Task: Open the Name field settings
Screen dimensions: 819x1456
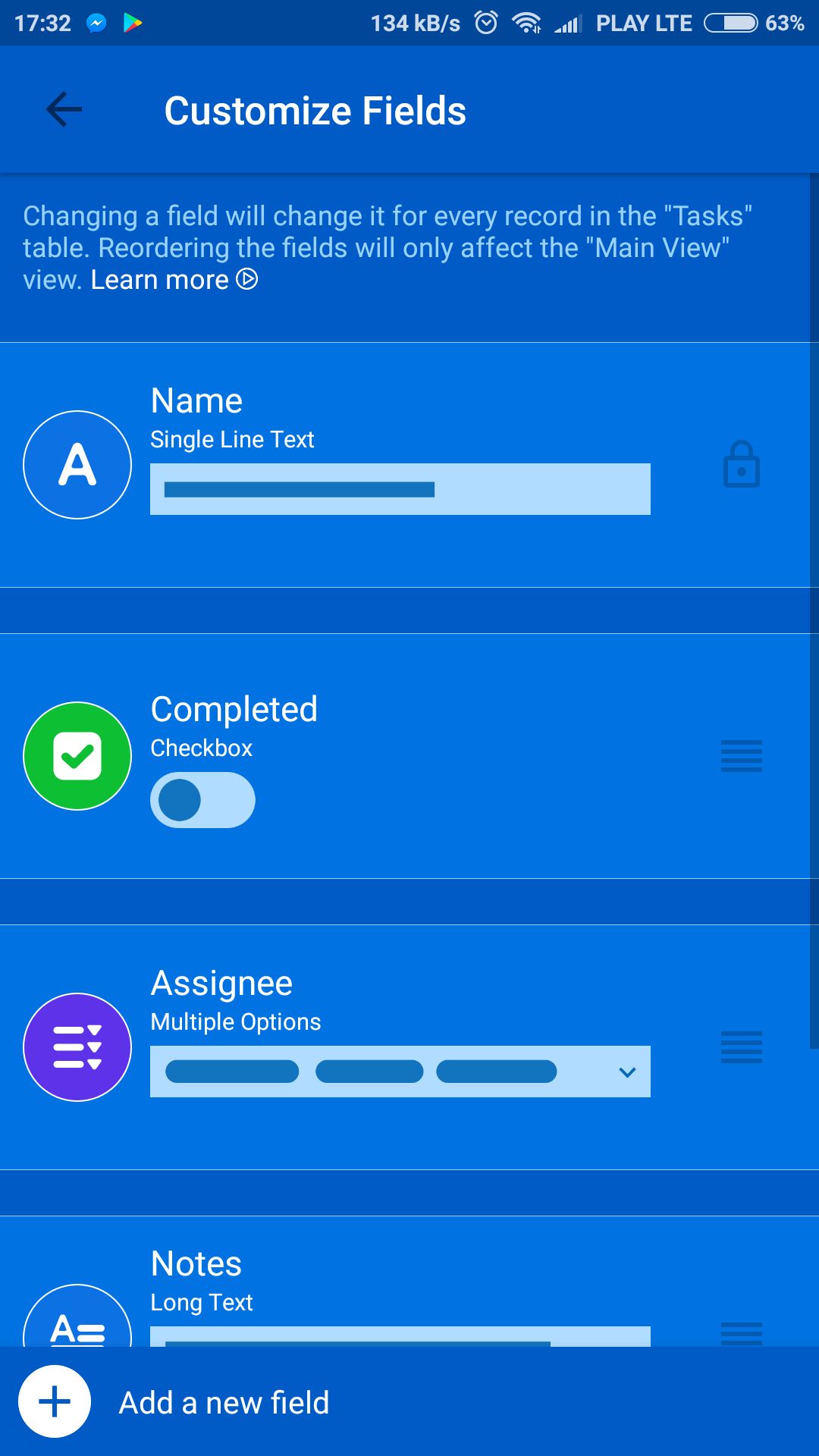Action: 409,465
